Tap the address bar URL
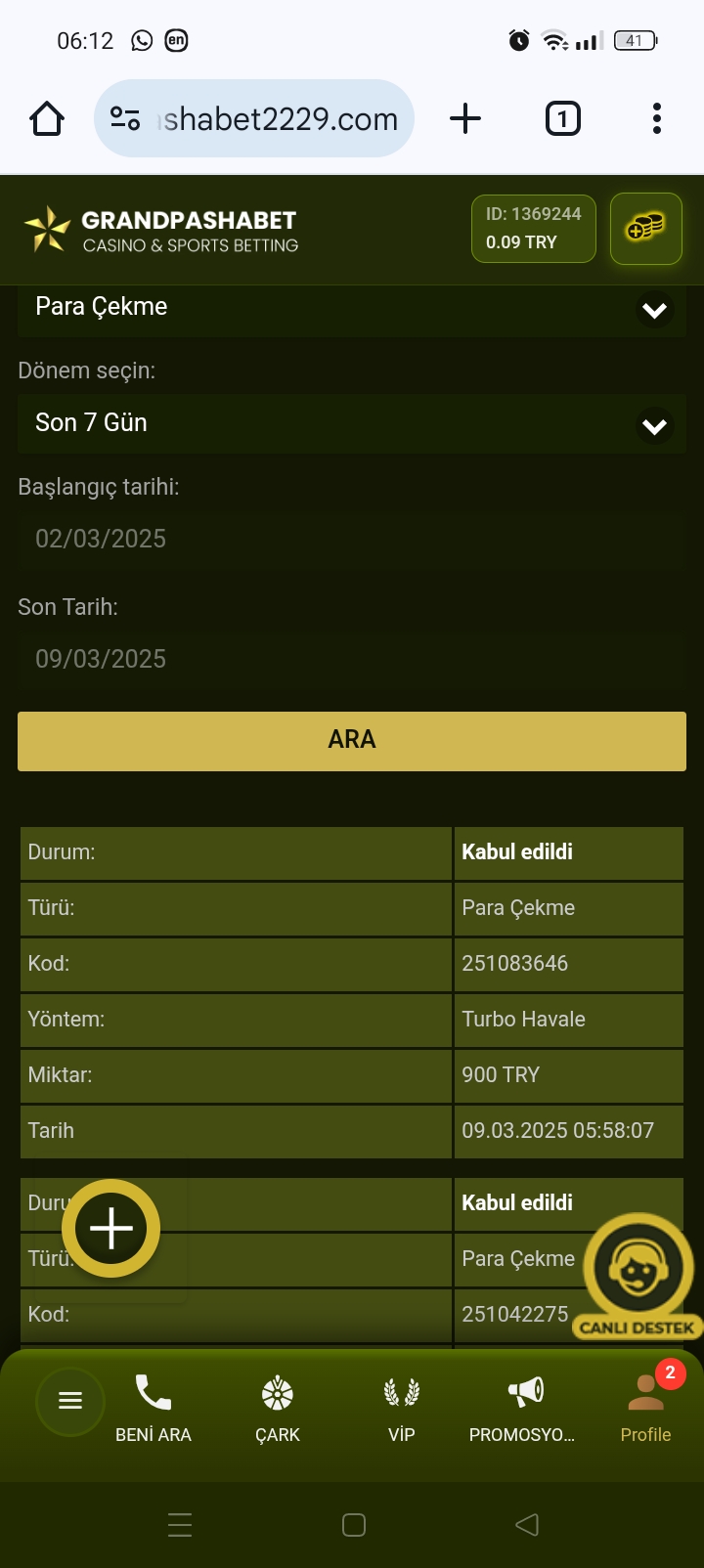 279,119
